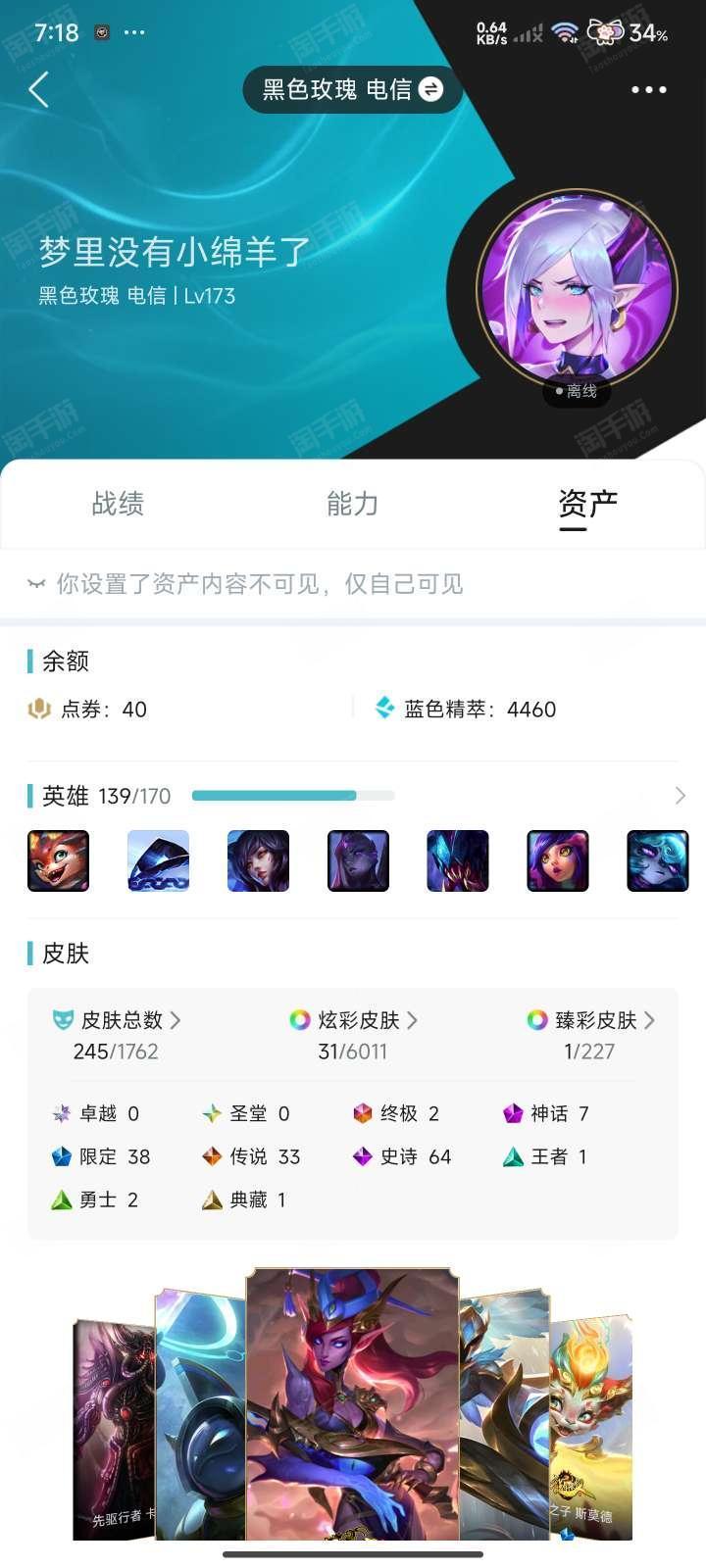Go back using the top-left arrow
Screen dimensions: 706x1568
click(39, 90)
